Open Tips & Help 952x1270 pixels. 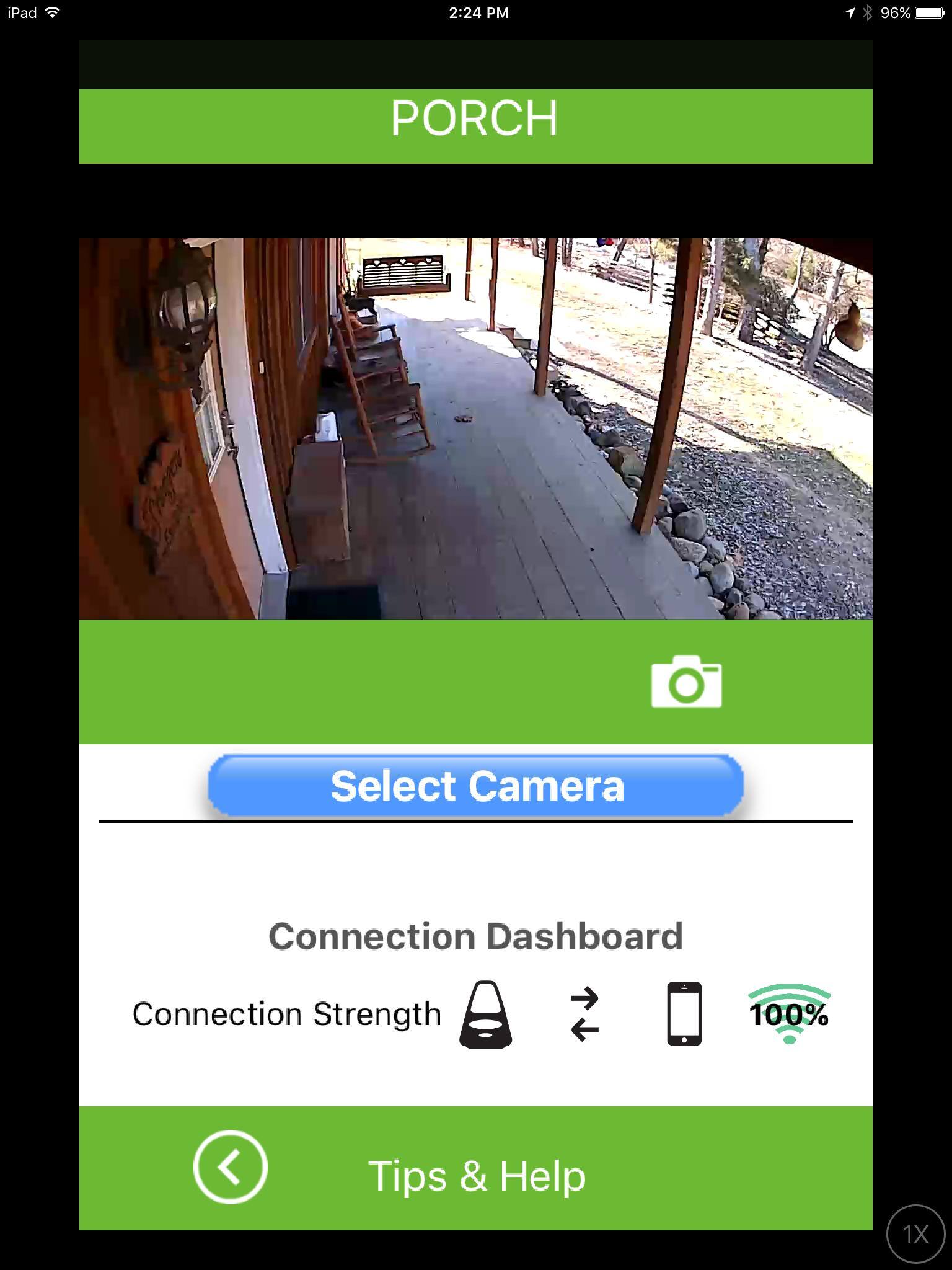tap(477, 1176)
